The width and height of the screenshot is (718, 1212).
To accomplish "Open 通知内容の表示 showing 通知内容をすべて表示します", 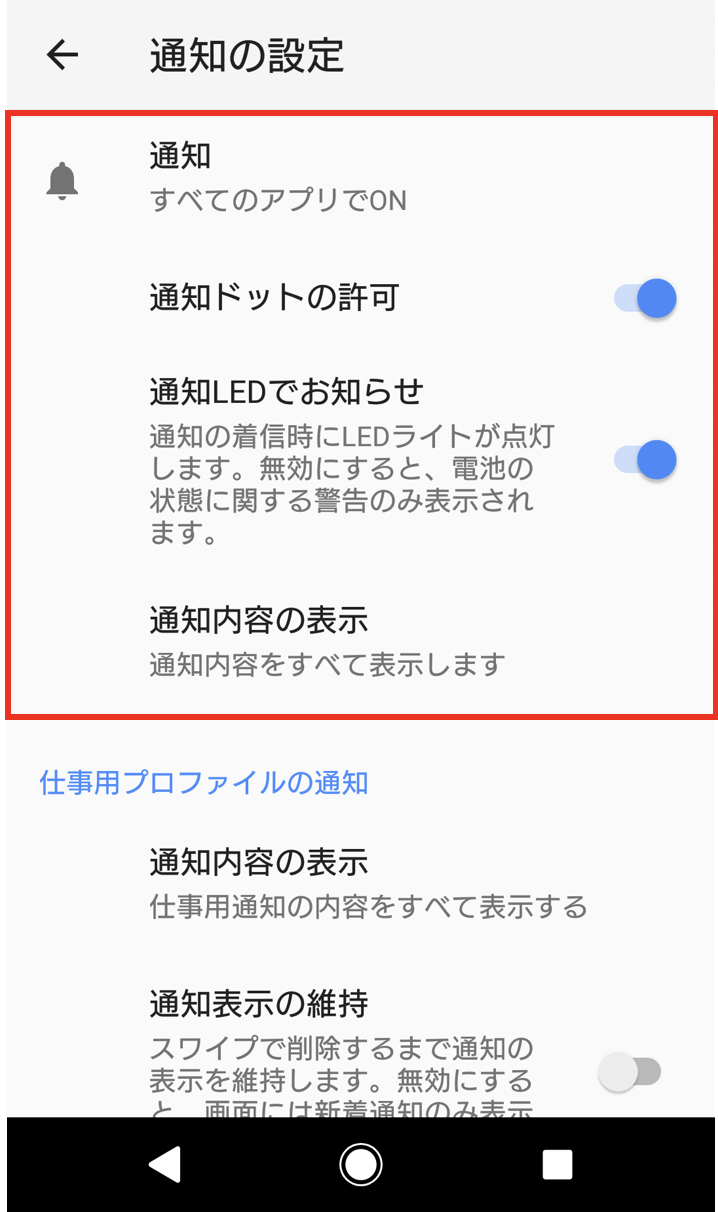I will (361, 641).
